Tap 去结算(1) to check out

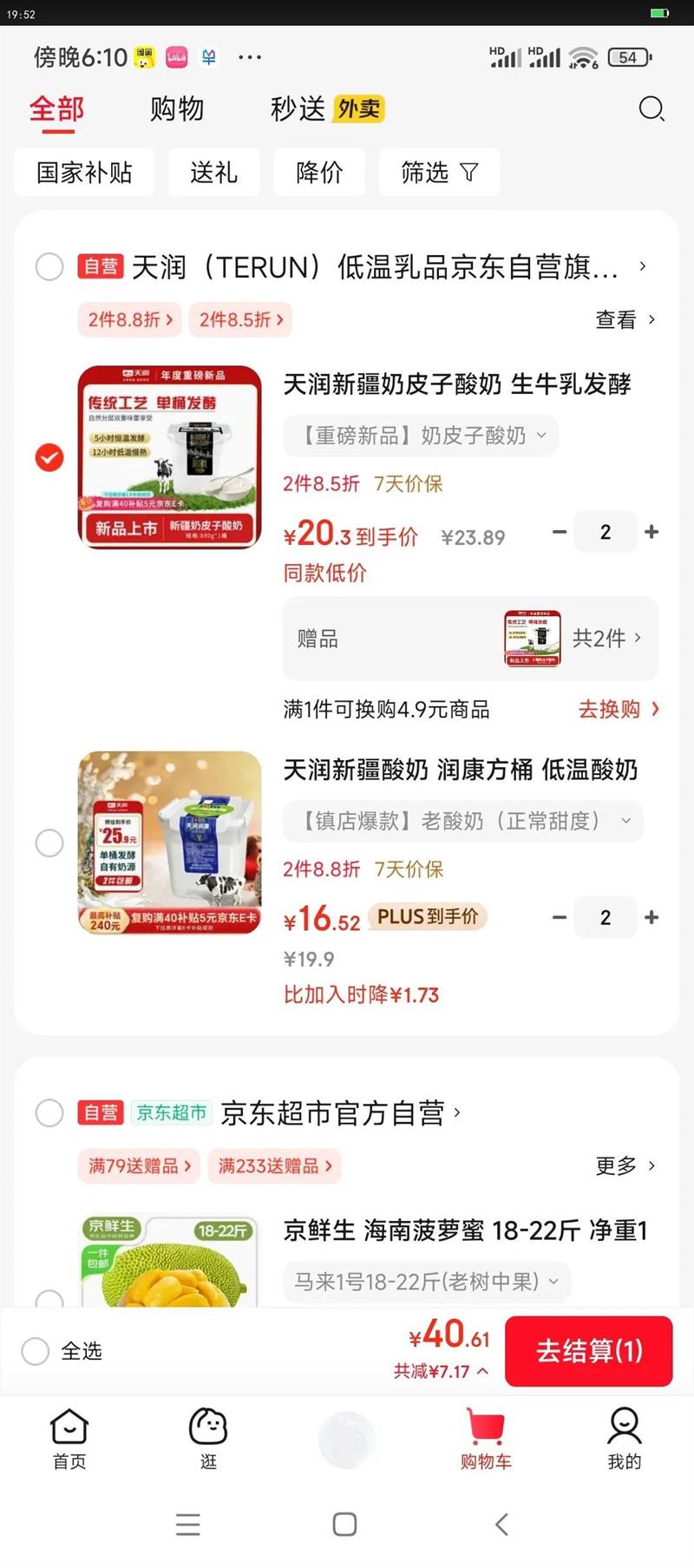click(589, 1351)
